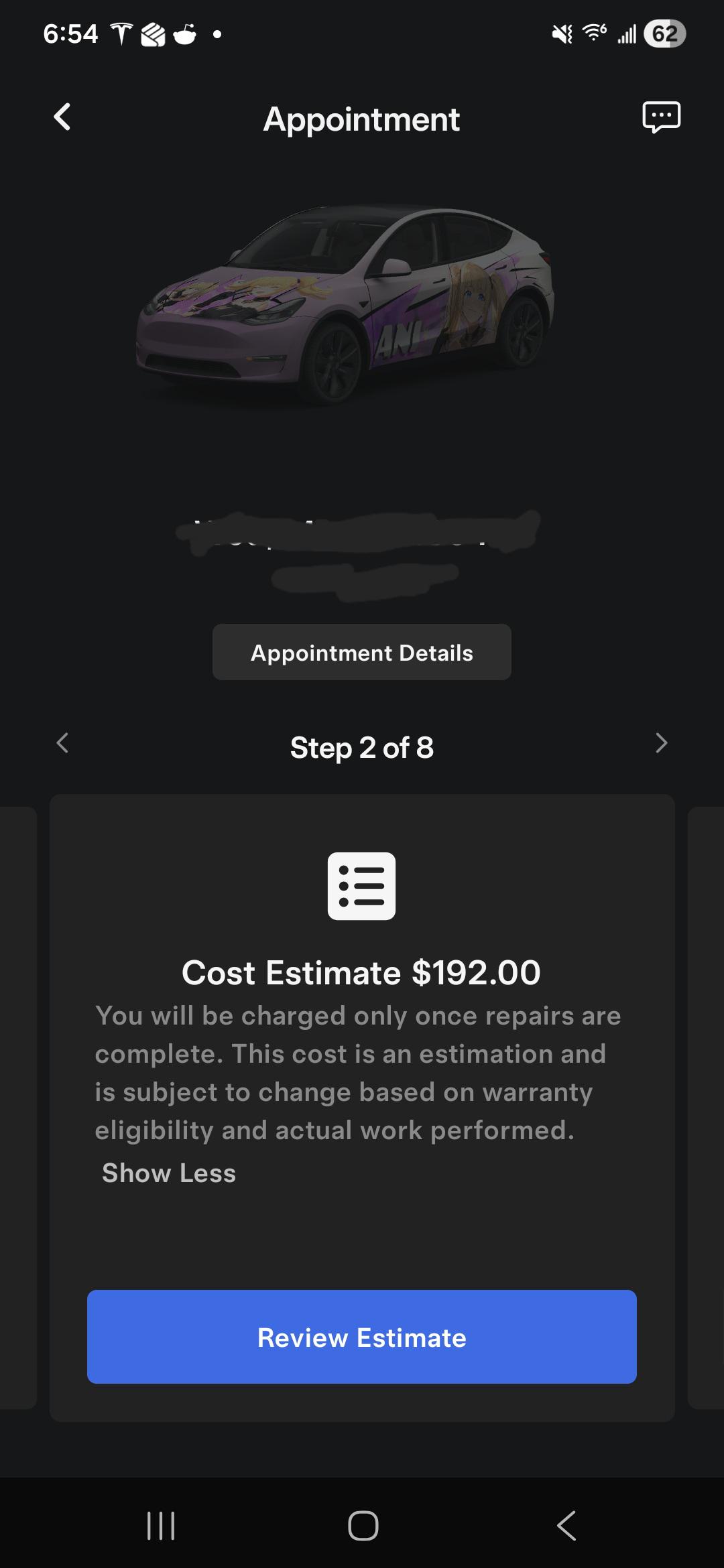Go to the home screen
This screenshot has width=724, height=1568.
click(x=363, y=1526)
